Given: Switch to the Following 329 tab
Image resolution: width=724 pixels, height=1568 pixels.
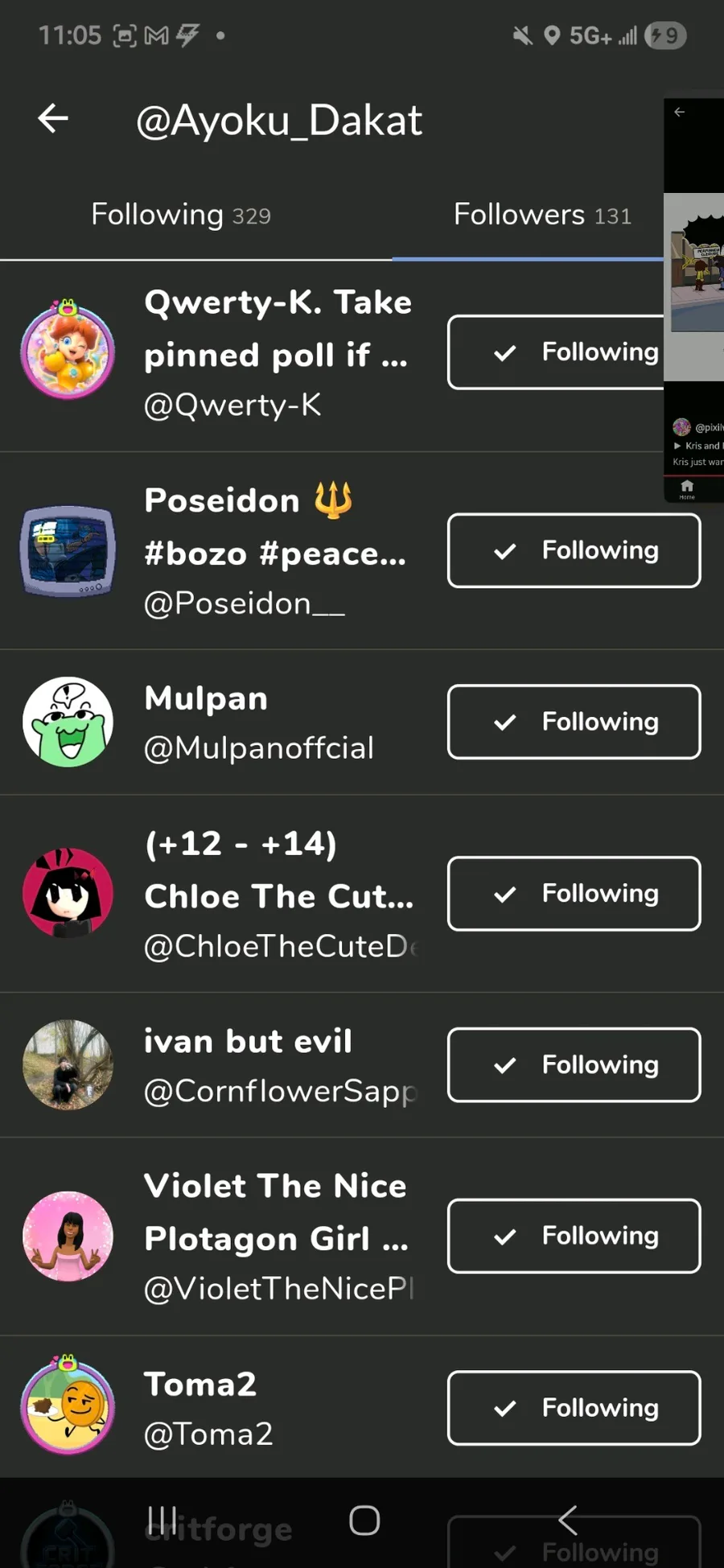Looking at the screenshot, I should [181, 215].
